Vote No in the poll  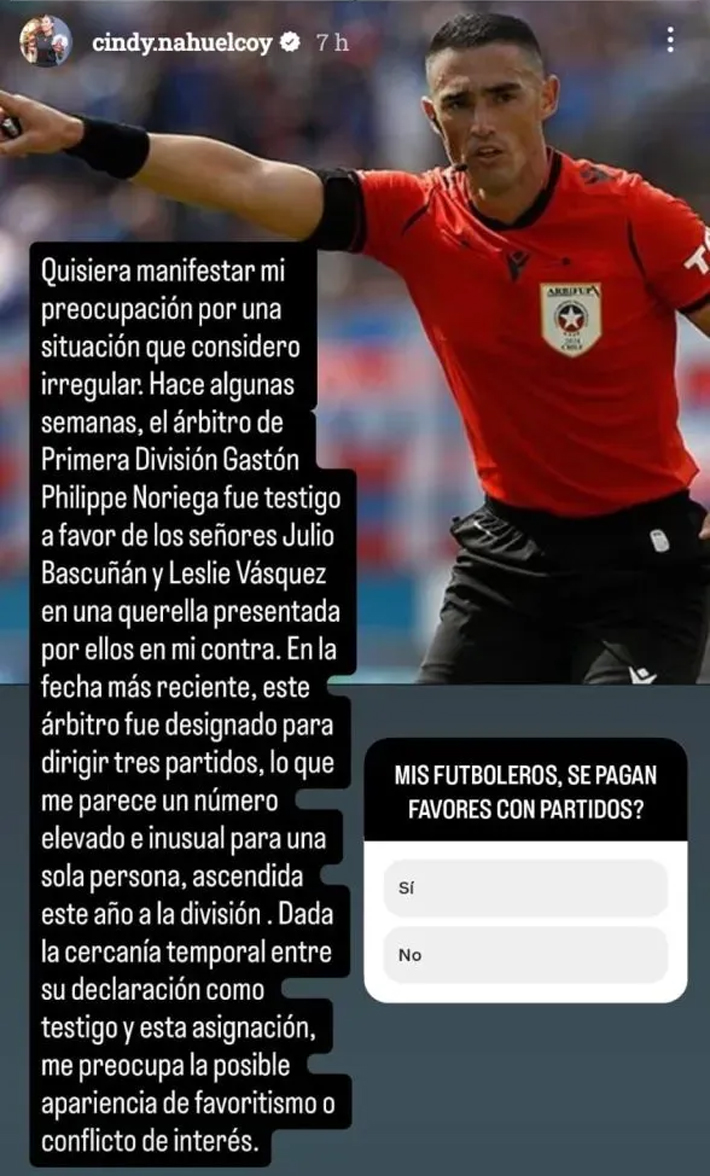(526, 955)
